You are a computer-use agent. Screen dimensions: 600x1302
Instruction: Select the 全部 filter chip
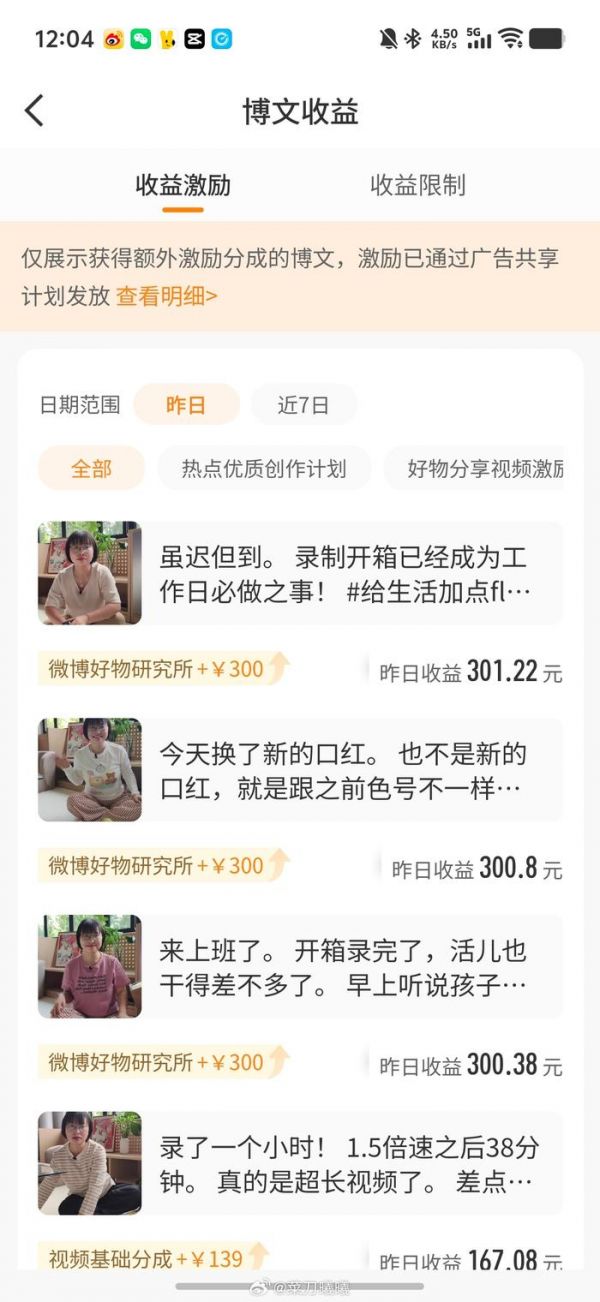click(91, 468)
